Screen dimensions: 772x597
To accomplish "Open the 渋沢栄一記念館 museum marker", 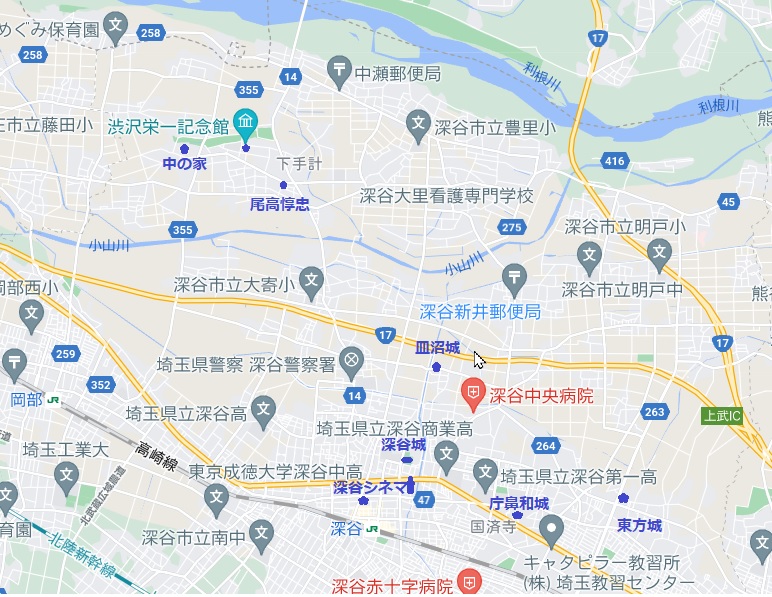I will click(x=245, y=125).
